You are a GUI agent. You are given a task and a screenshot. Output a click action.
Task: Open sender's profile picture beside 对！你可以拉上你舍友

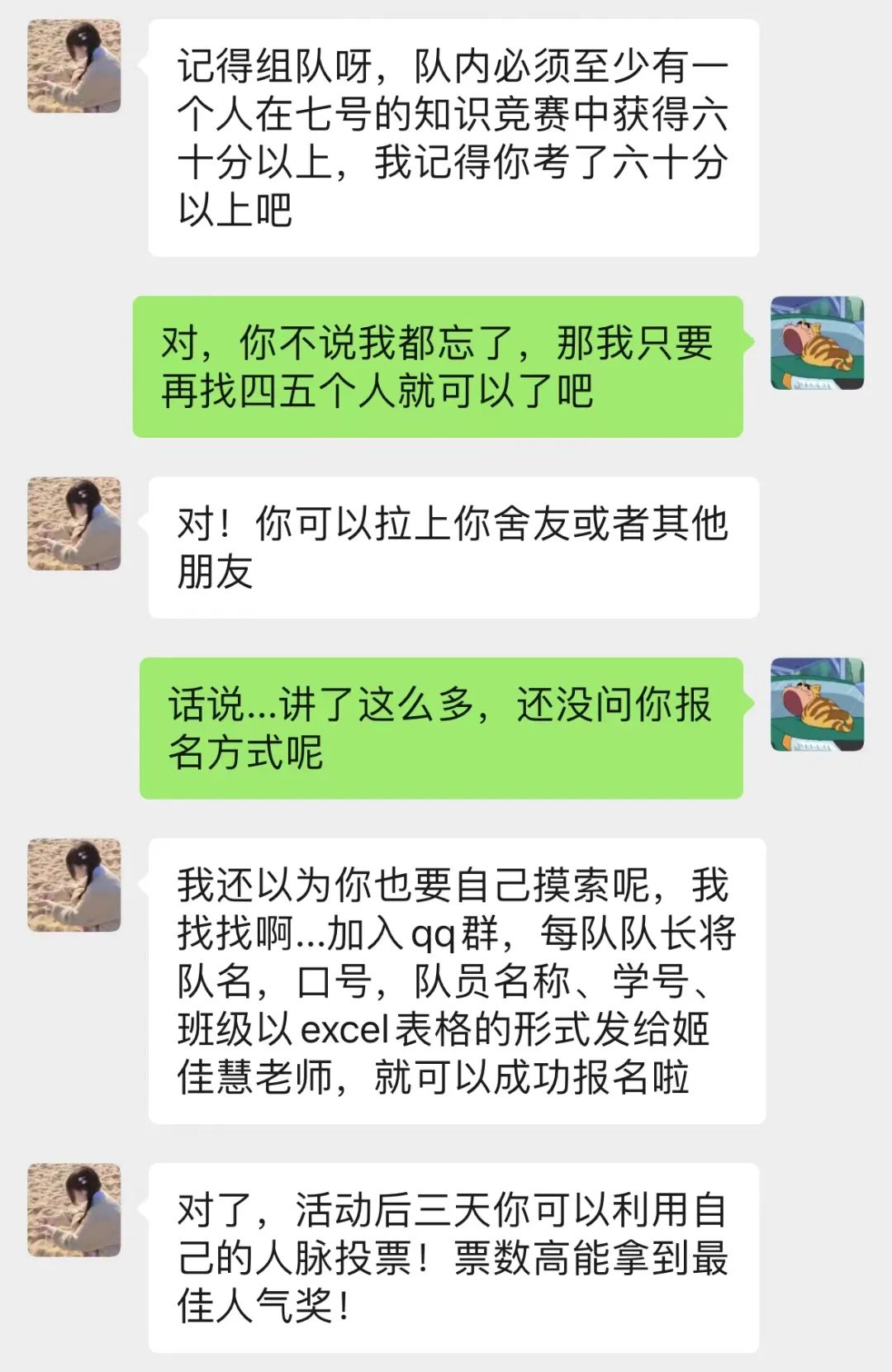coord(74,524)
